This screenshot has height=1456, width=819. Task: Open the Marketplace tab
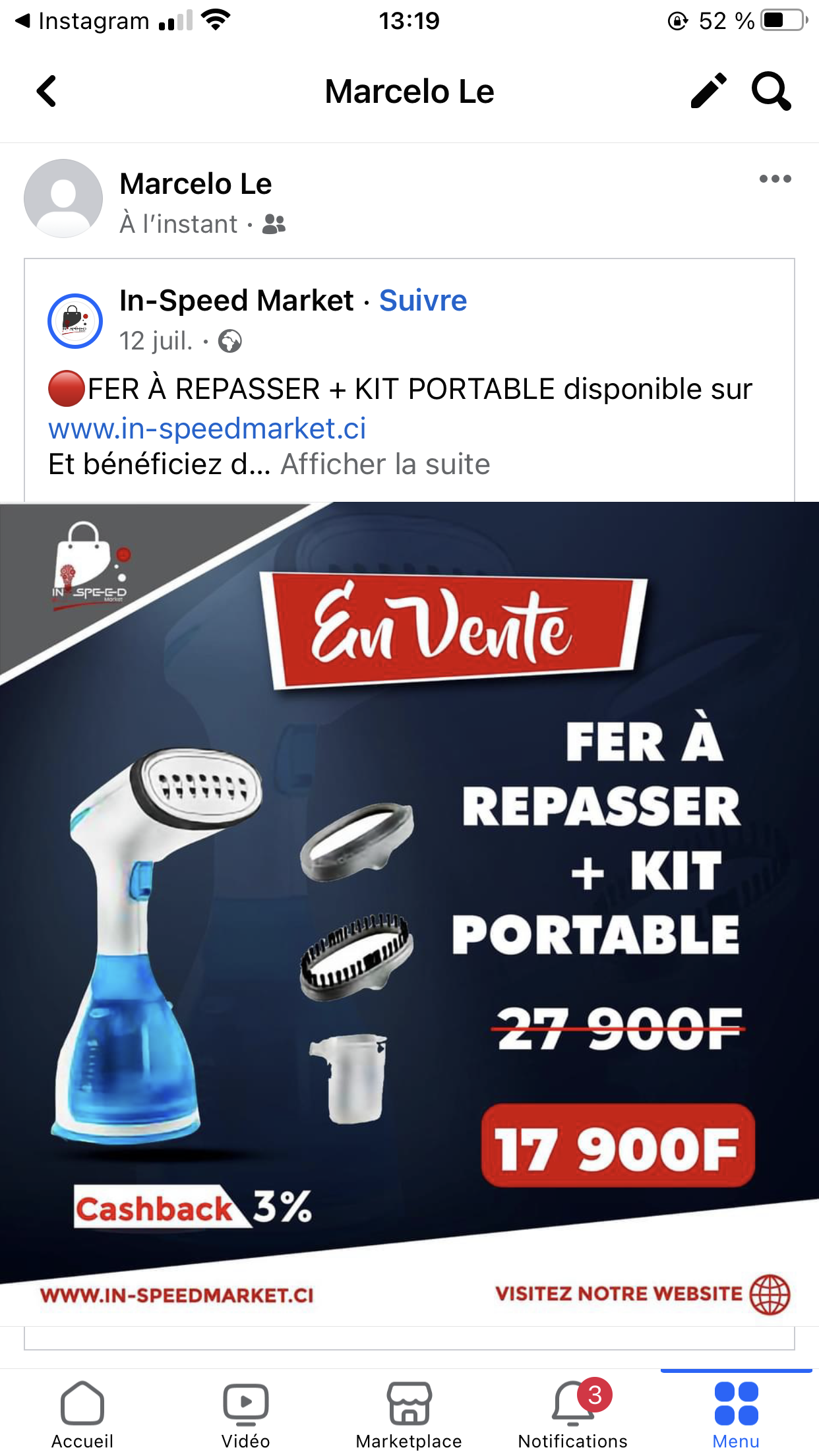click(x=409, y=1414)
